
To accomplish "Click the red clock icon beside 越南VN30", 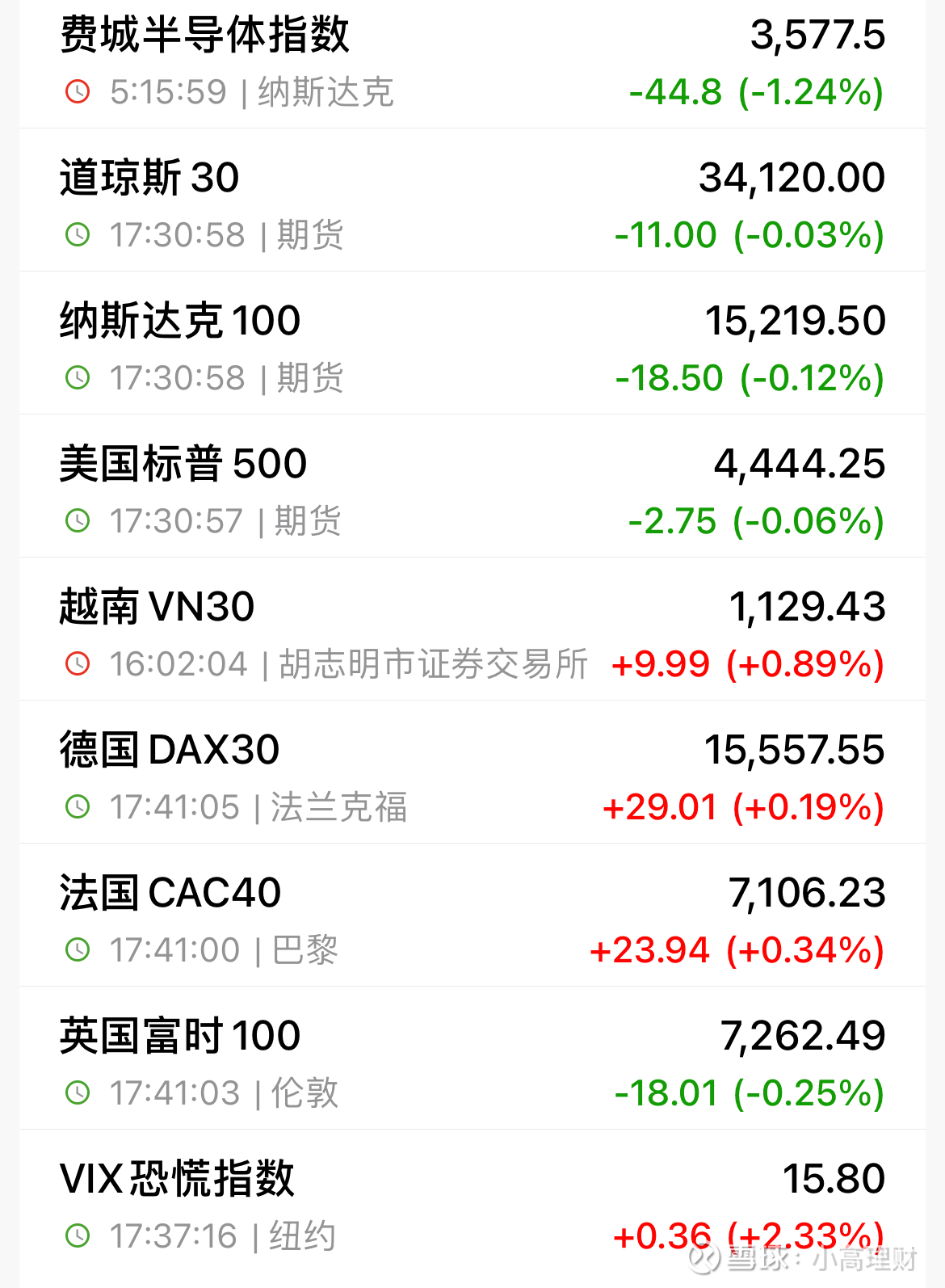I will point(78,663).
